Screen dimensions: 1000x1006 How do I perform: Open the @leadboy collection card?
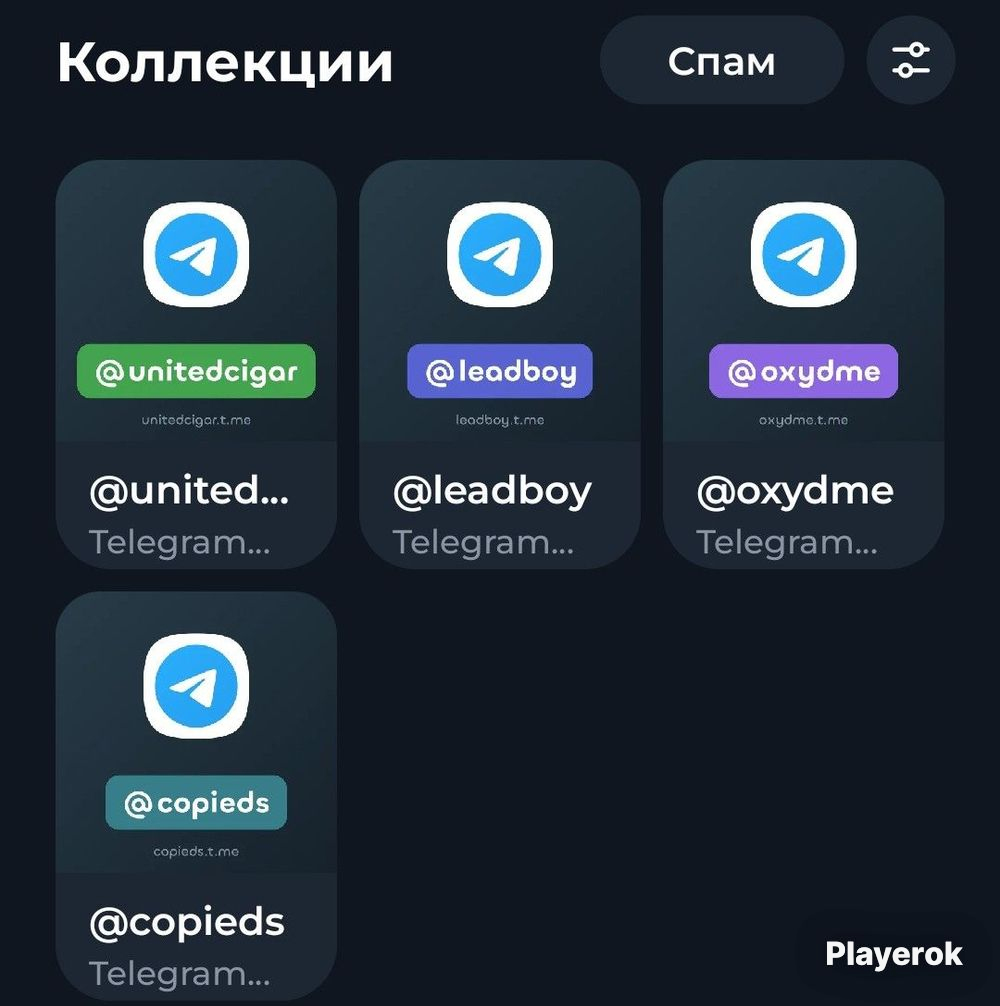(499, 365)
